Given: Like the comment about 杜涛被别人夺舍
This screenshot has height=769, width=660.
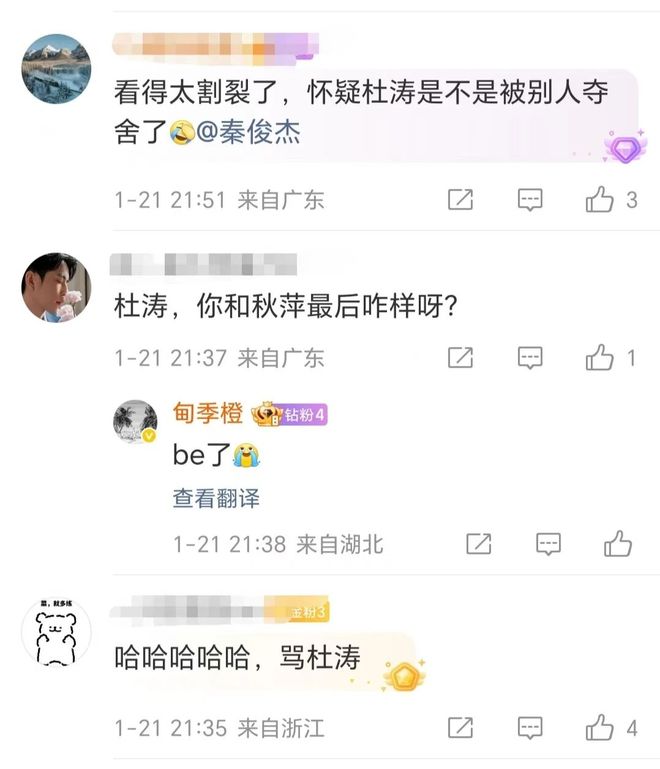Looking at the screenshot, I should coord(600,200).
